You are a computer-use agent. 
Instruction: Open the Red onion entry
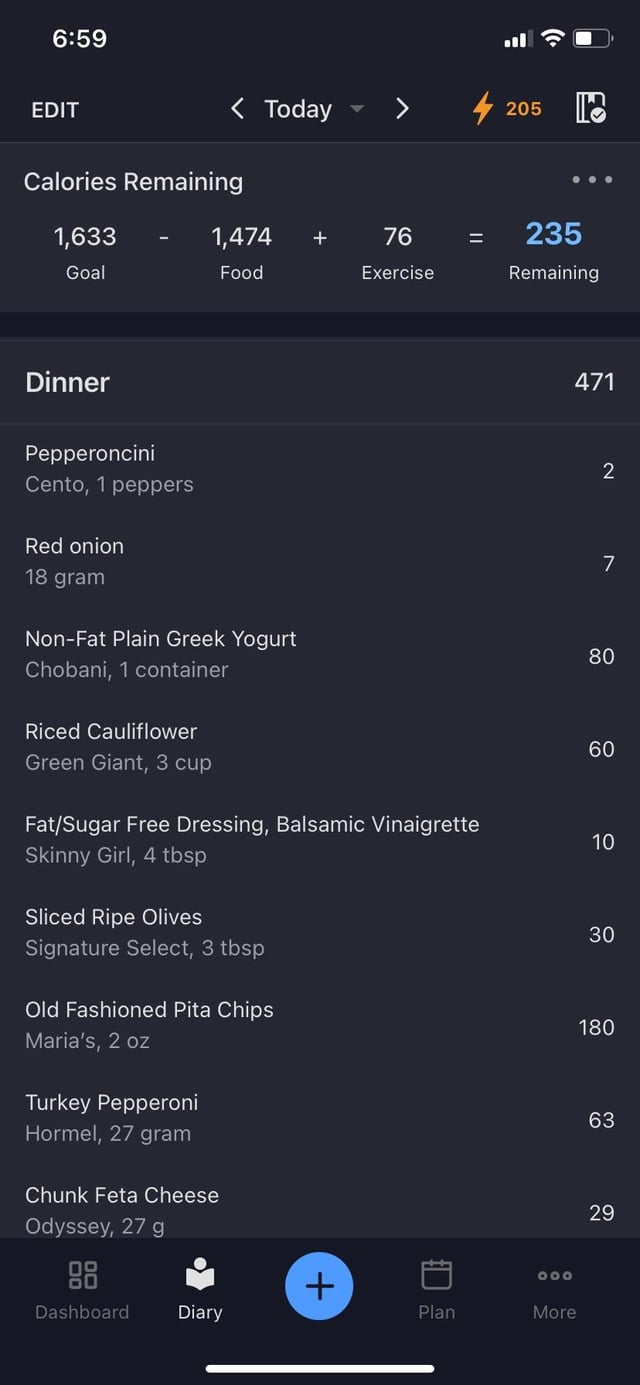(320, 562)
